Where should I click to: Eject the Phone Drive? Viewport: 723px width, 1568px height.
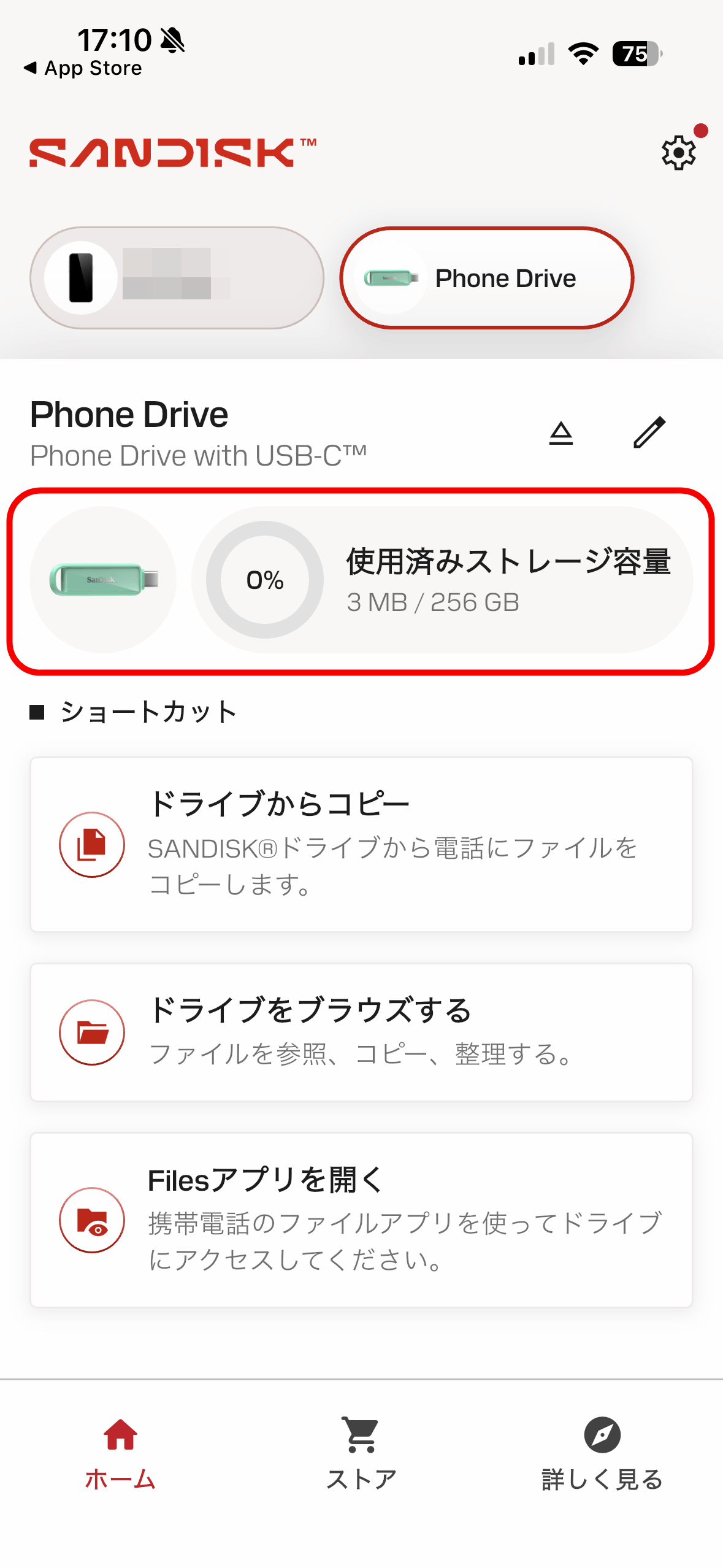tap(560, 433)
